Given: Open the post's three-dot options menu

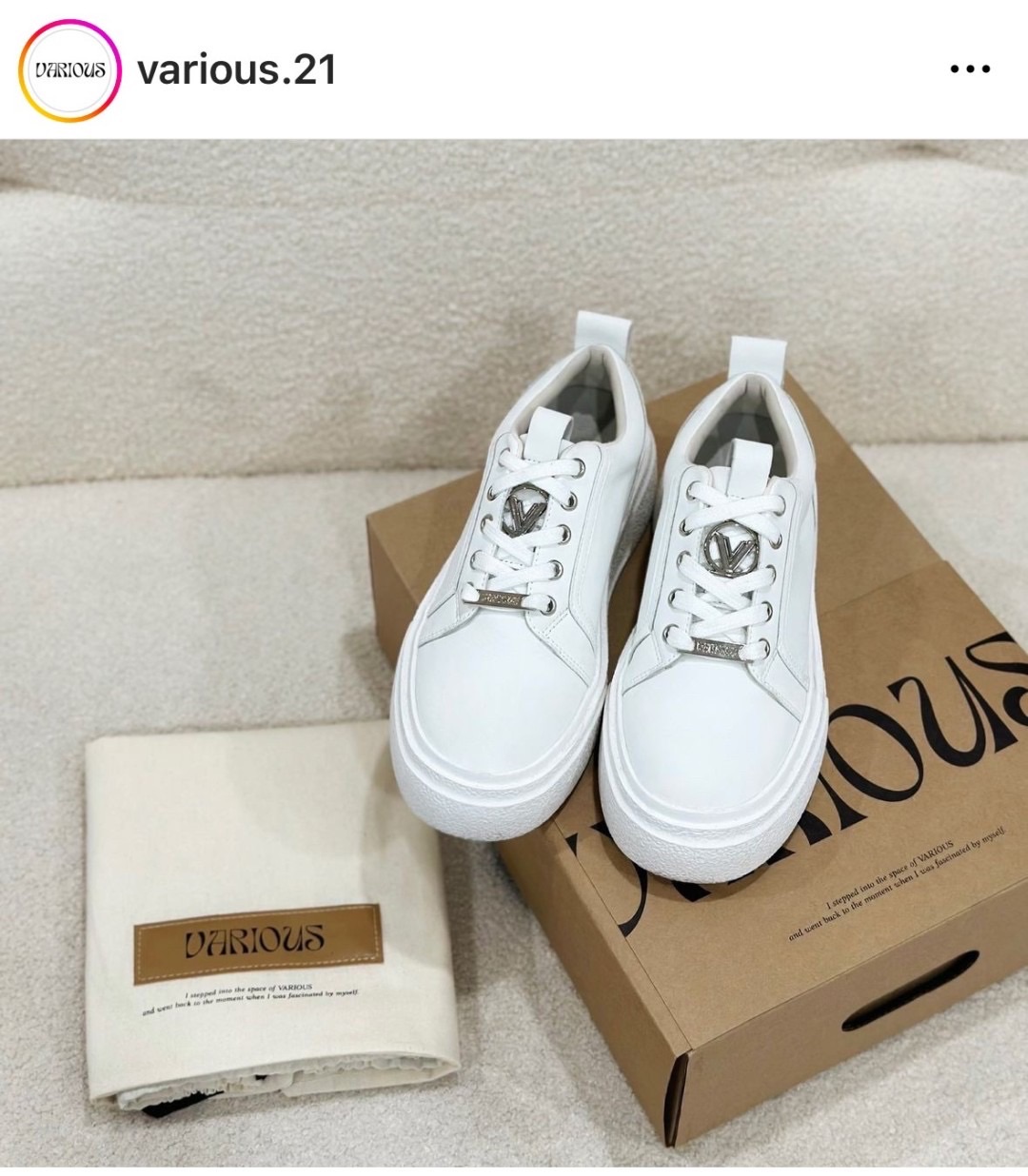Looking at the screenshot, I should tap(970, 69).
